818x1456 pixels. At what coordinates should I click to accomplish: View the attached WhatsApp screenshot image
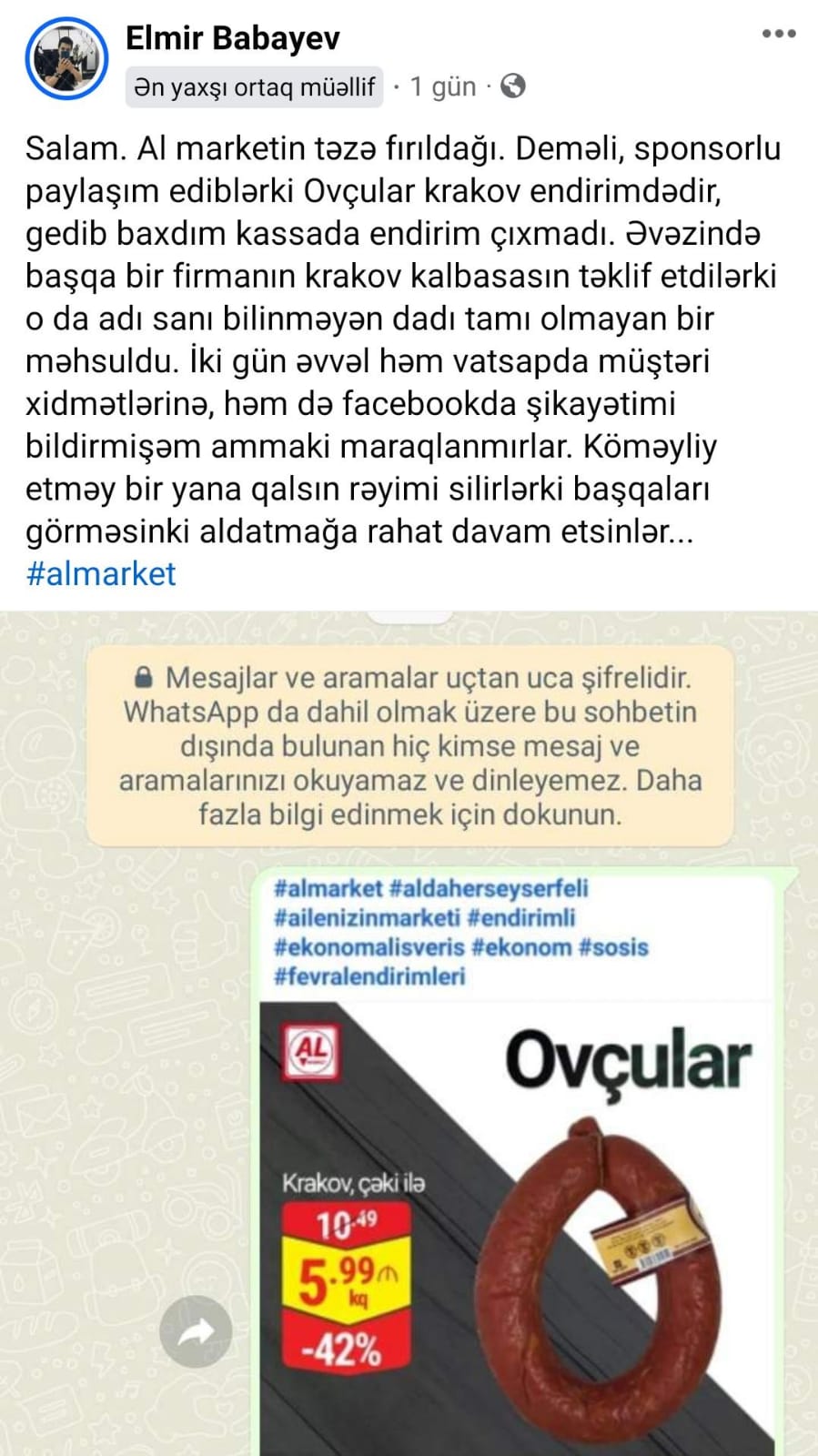click(x=409, y=1034)
